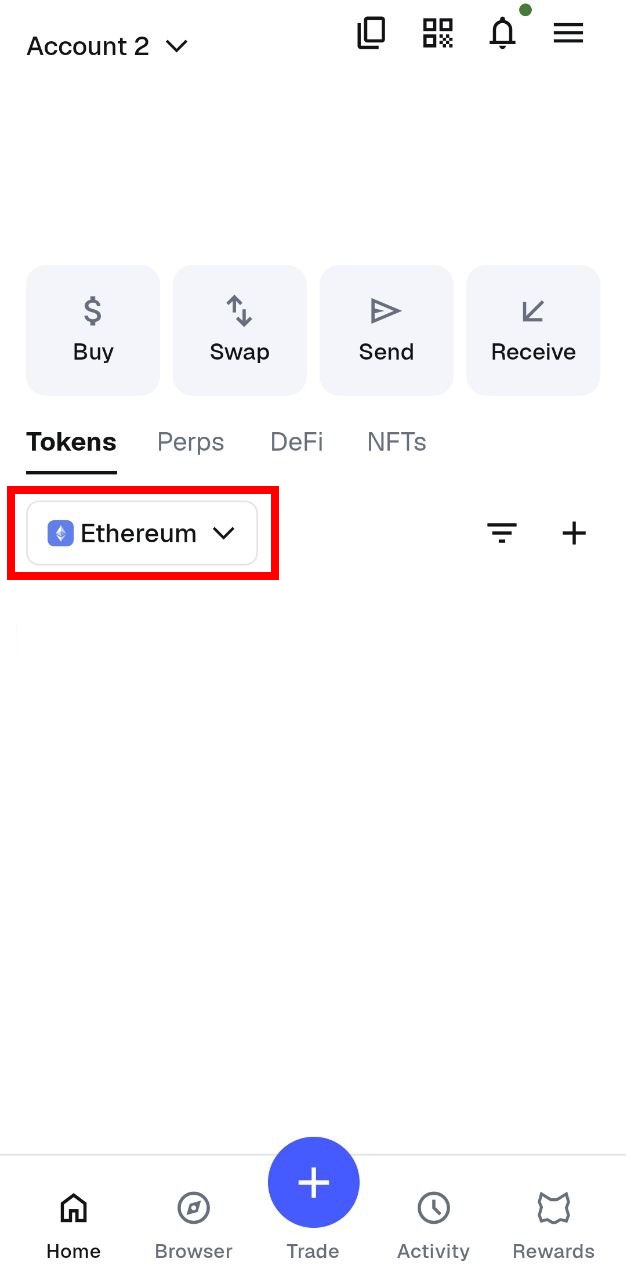Open the hamburger menu
This screenshot has width=626, height=1280.
pos(568,33)
